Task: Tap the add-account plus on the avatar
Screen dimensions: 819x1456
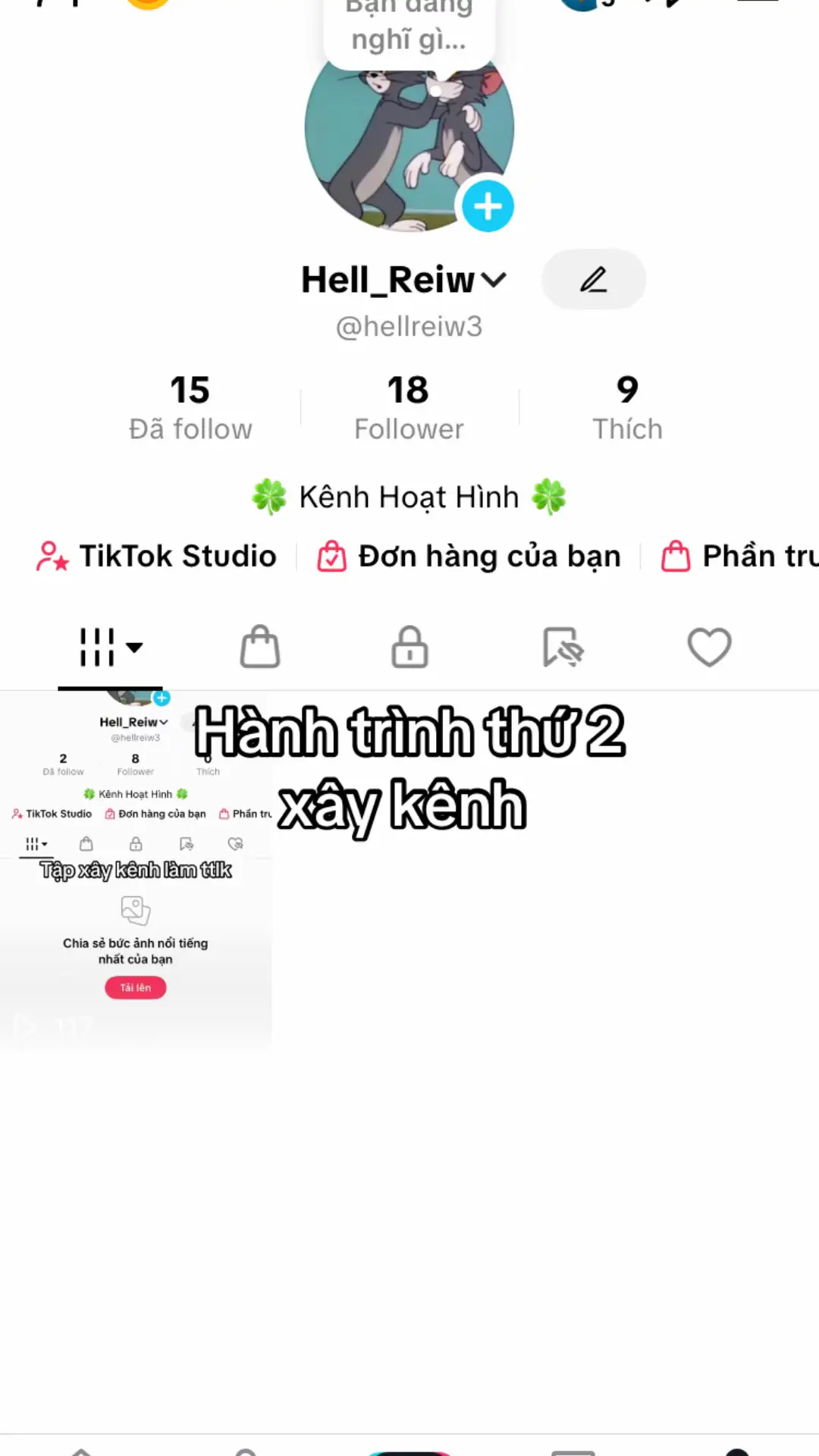Action: coord(488,206)
